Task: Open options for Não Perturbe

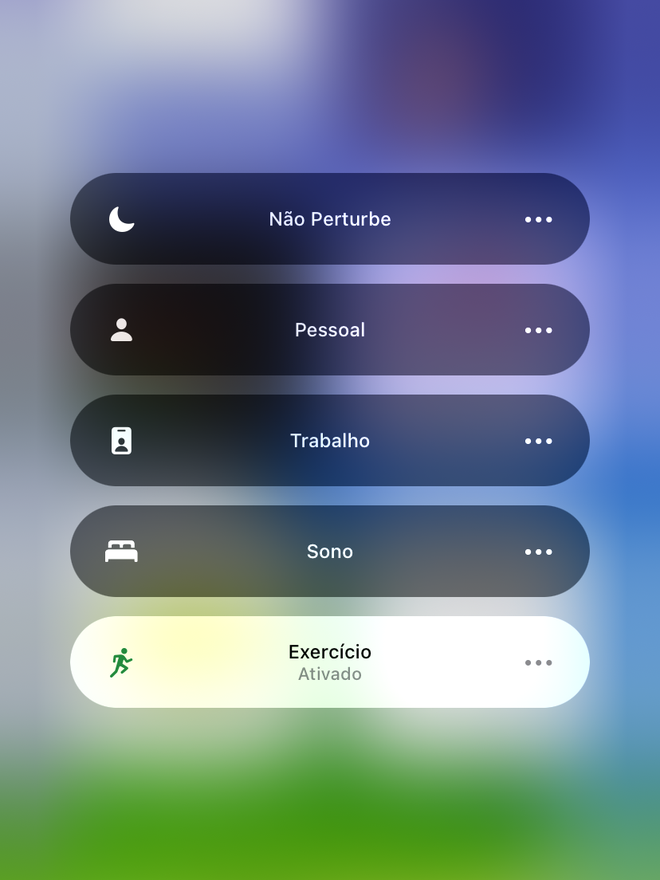Action: tap(538, 220)
